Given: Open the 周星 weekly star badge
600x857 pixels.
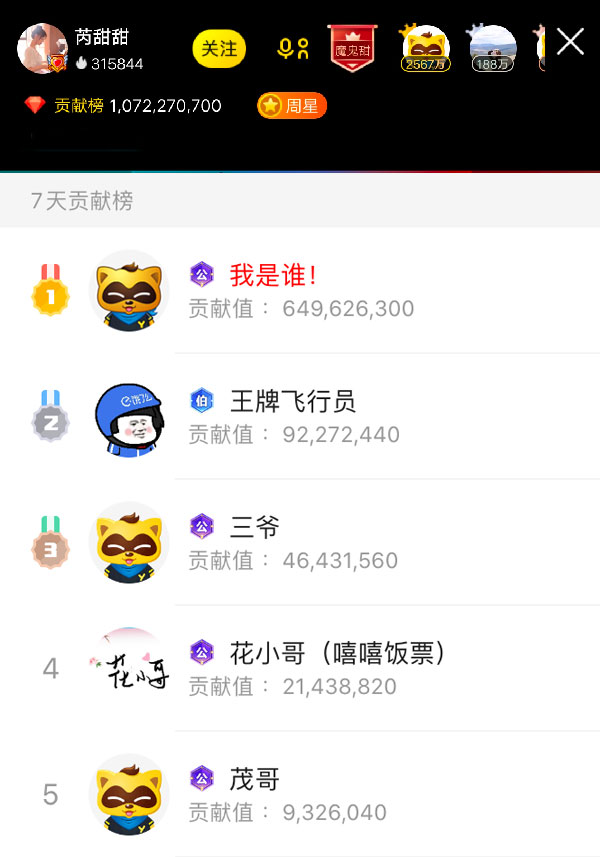Looking at the screenshot, I should tap(292, 105).
